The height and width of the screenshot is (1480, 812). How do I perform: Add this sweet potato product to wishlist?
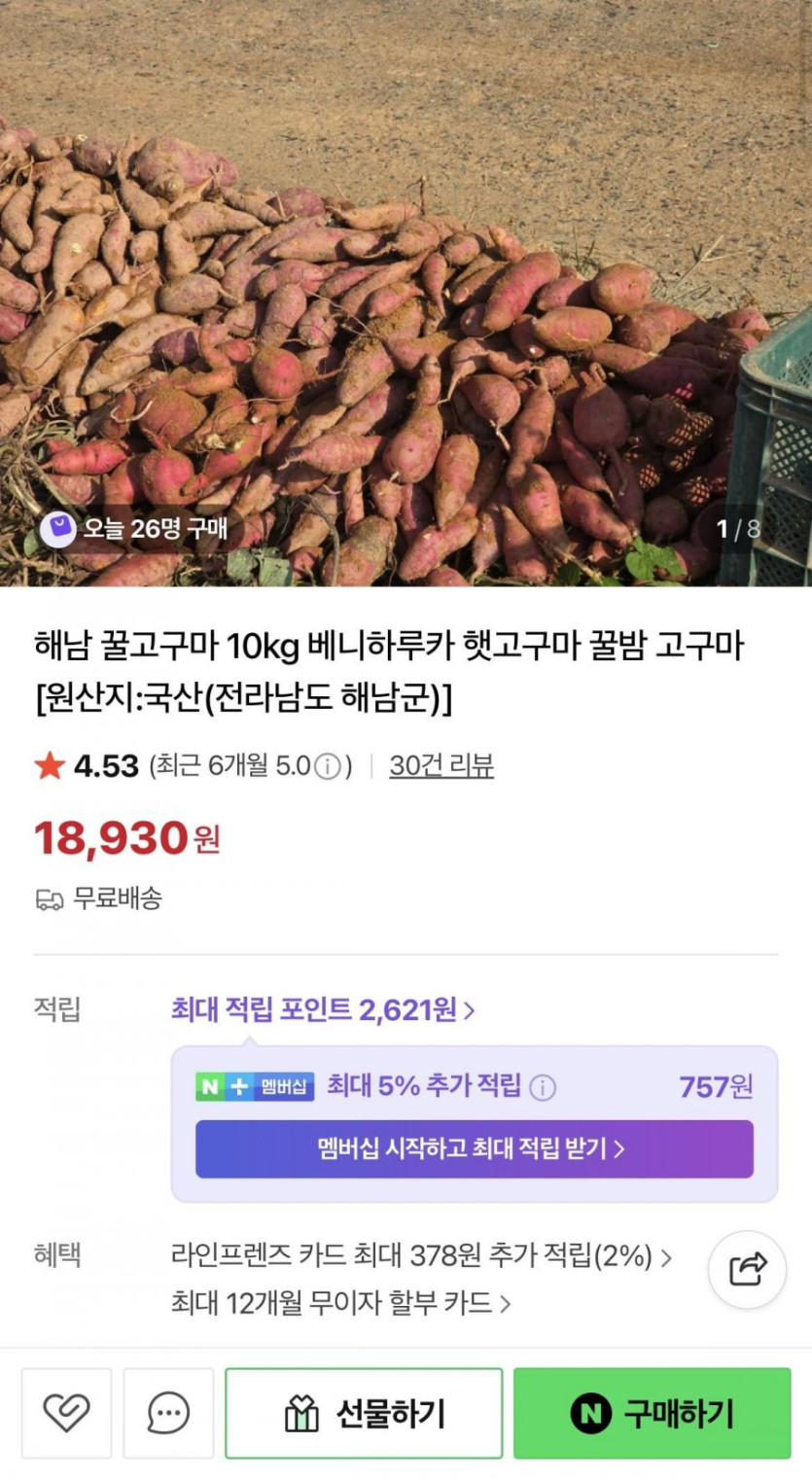[66, 1413]
